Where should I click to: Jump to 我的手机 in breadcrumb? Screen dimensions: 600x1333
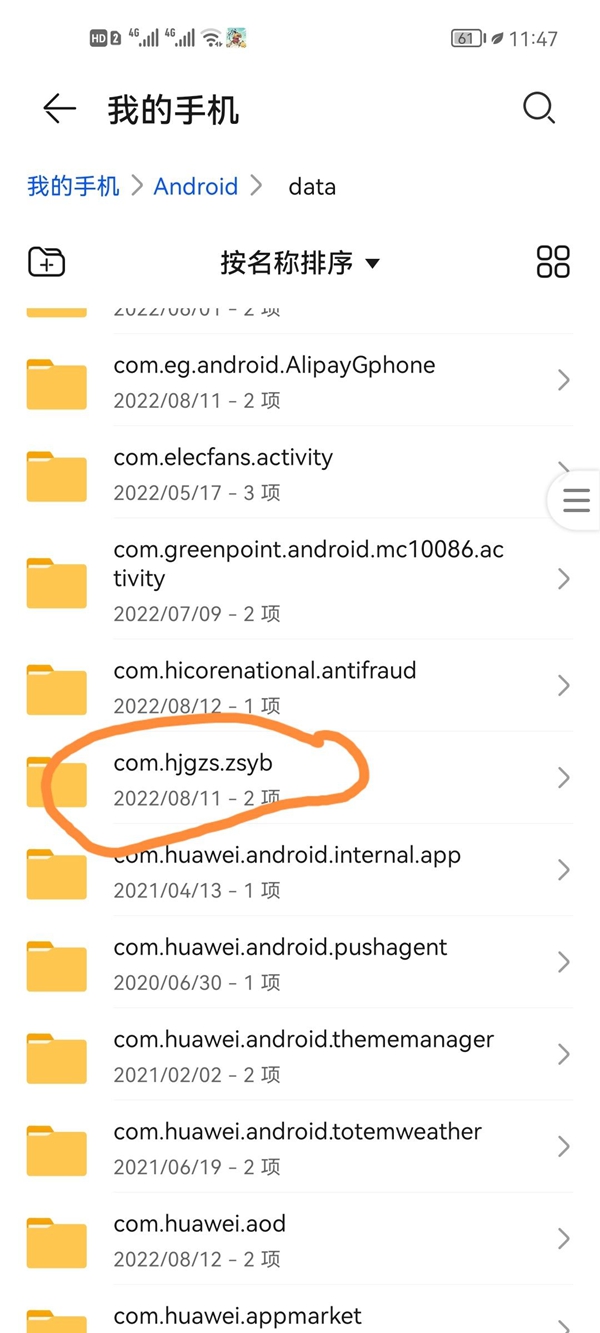[x=73, y=186]
